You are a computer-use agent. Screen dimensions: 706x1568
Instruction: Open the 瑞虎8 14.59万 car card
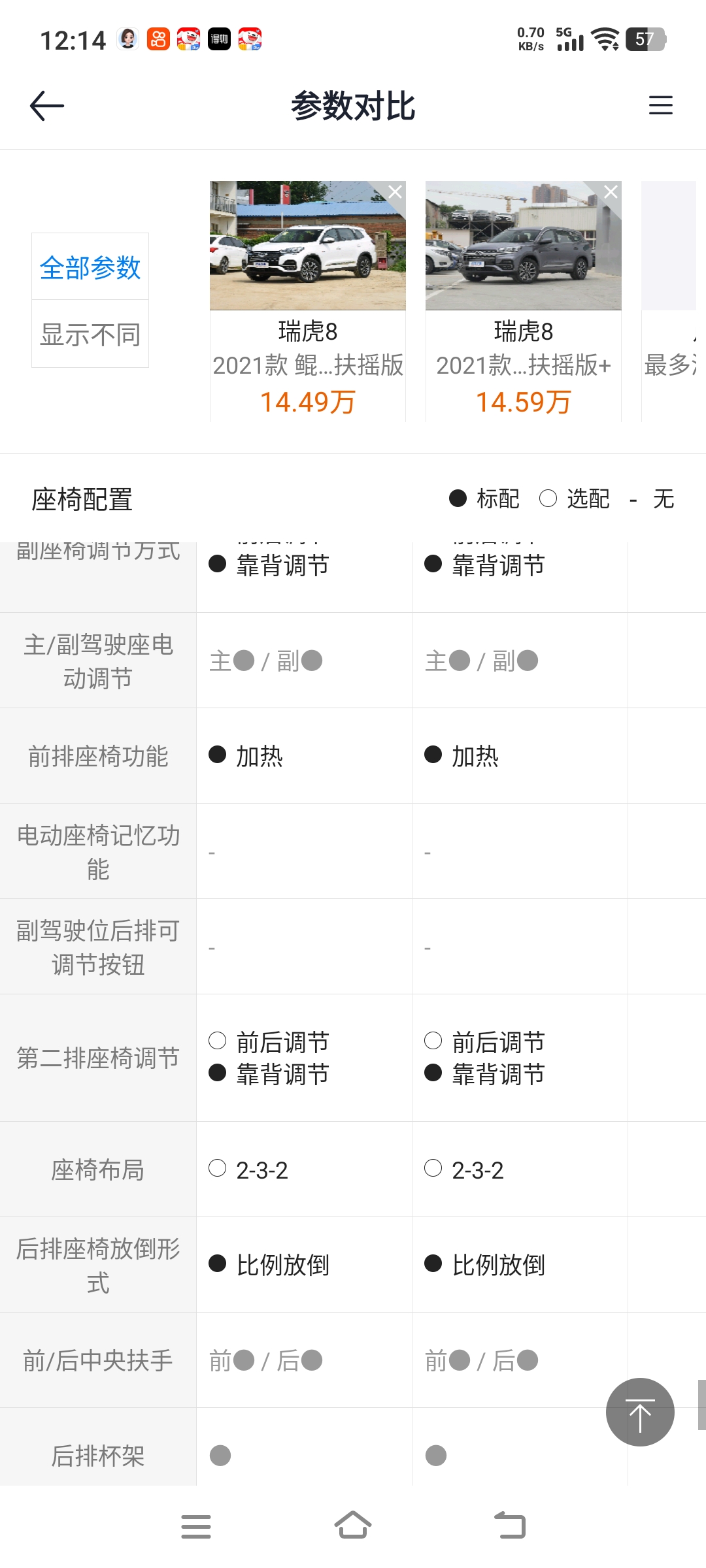[524, 301]
